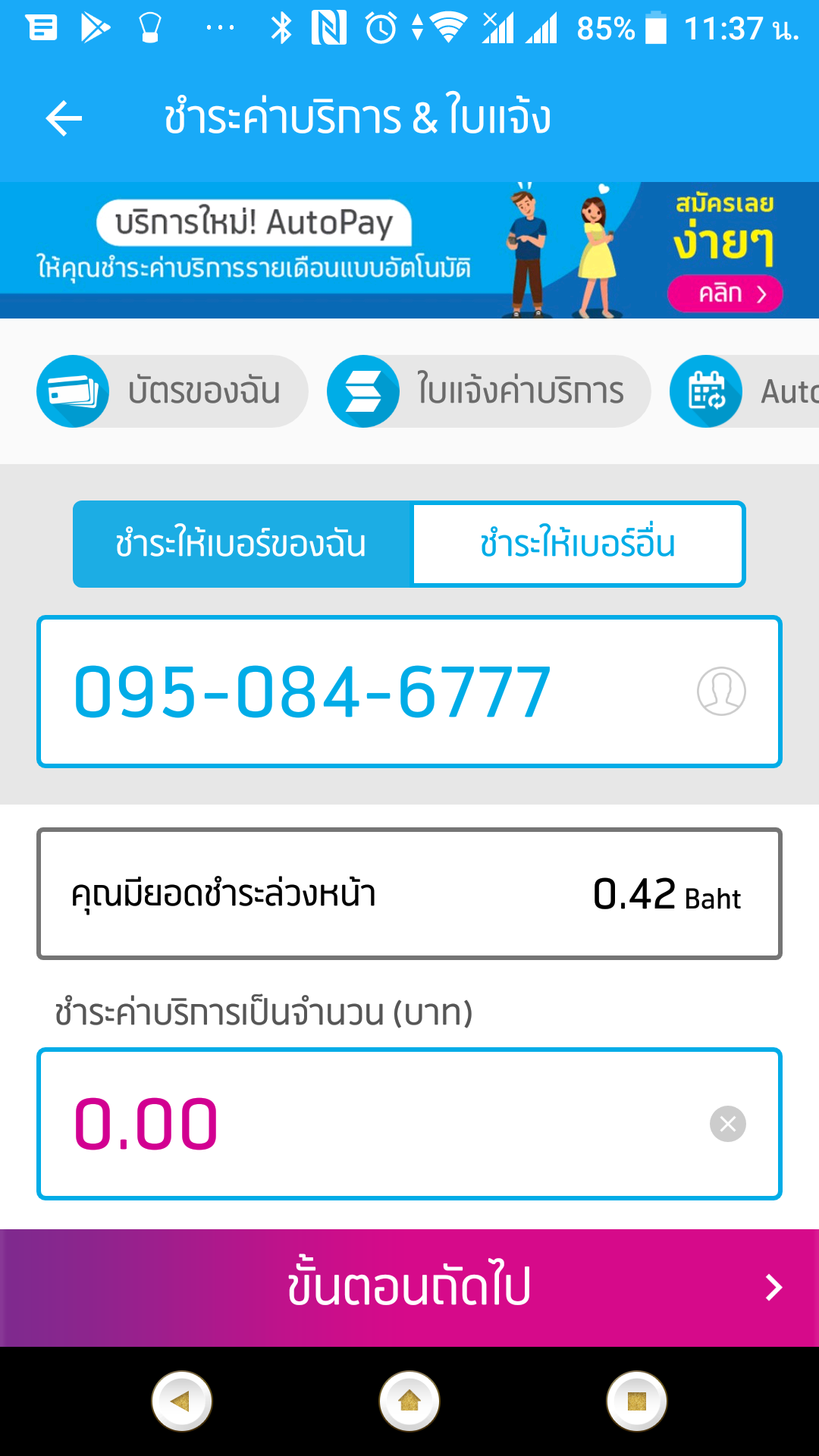Open ใบแจ้งค่าบริการ (Bill statement) chip
The image size is (819, 1456).
coord(488,391)
